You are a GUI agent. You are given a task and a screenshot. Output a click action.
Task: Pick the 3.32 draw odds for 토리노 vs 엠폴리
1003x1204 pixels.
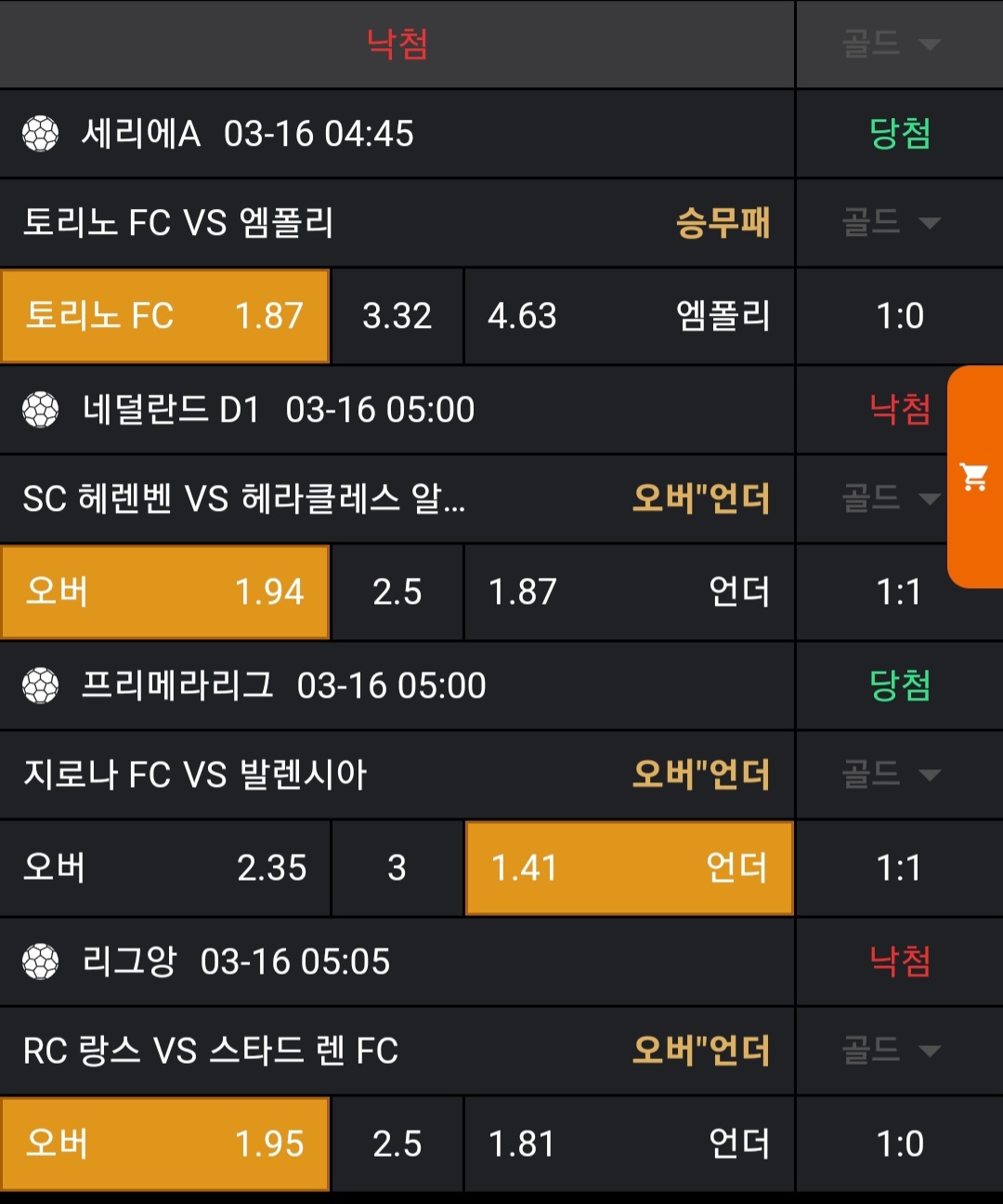(x=397, y=316)
